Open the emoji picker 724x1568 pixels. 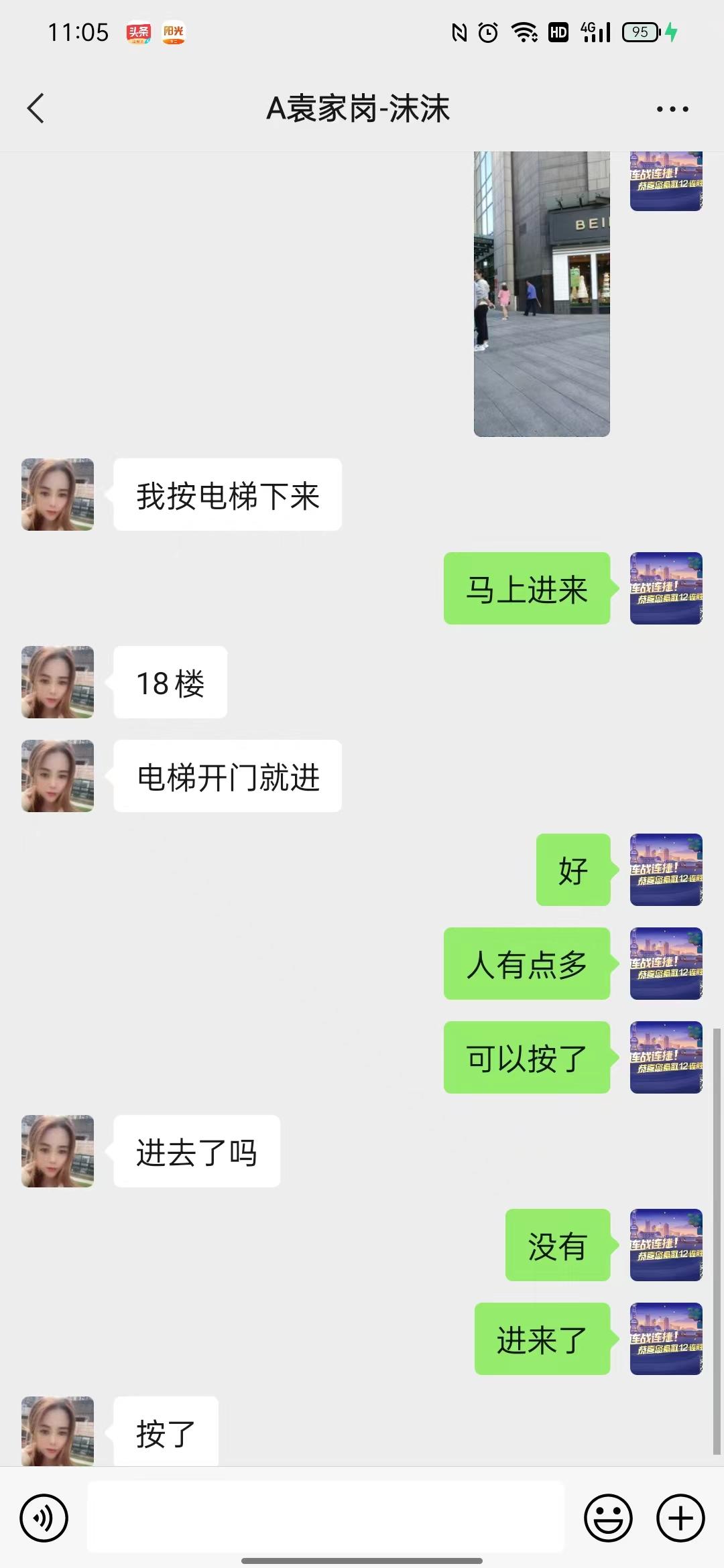(608, 1518)
